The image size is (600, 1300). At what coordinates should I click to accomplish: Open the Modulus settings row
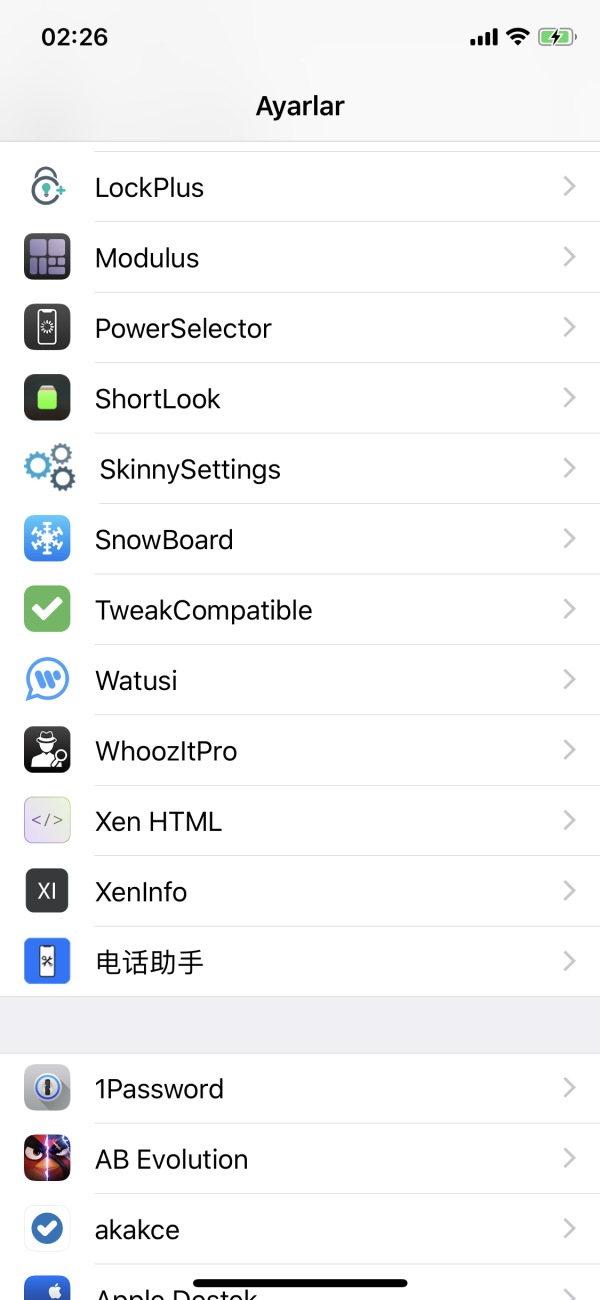click(x=300, y=258)
